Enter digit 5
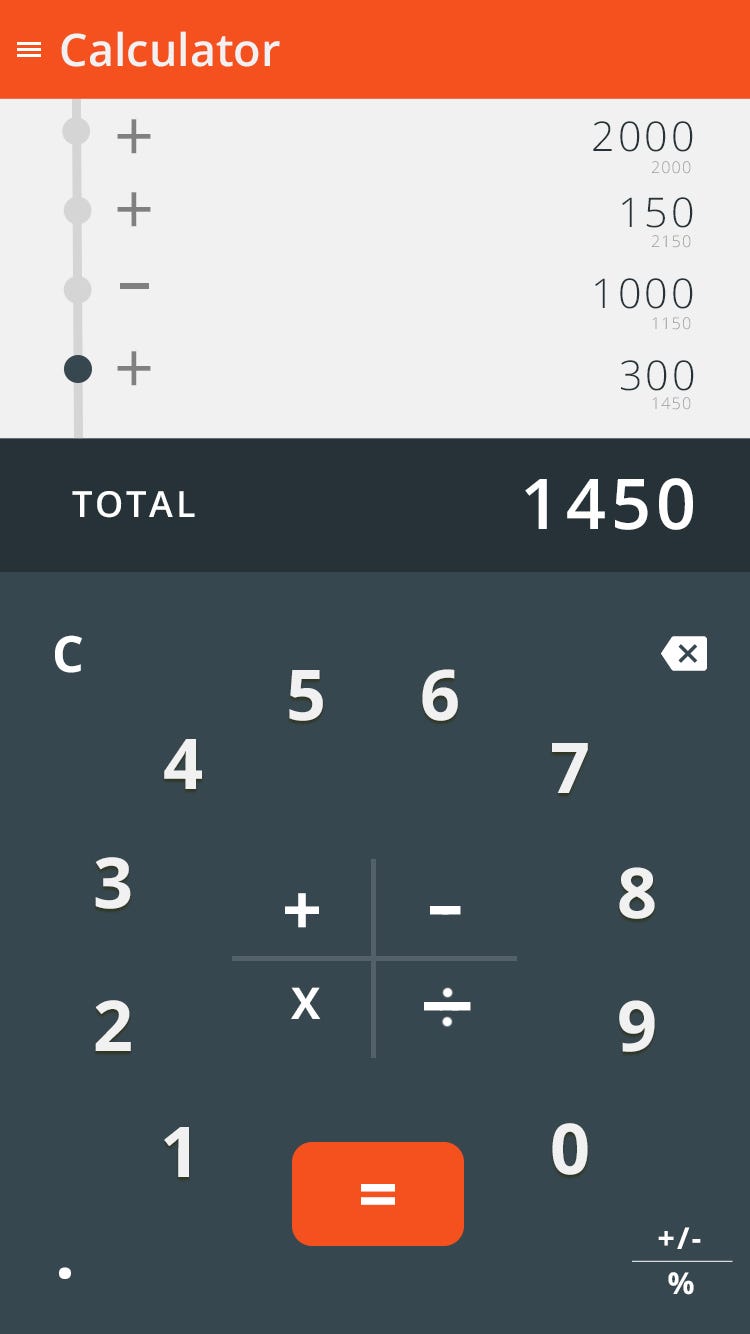 [x=306, y=695]
